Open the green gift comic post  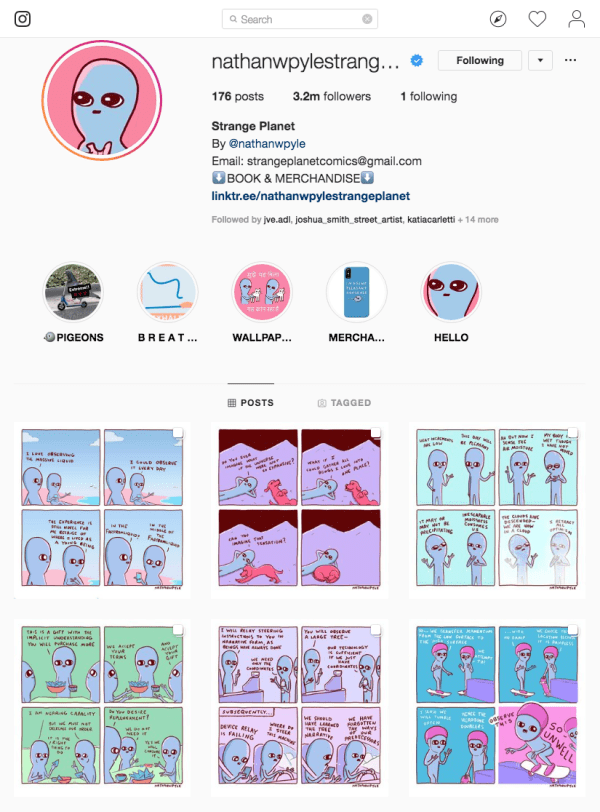pyautogui.click(x=103, y=703)
